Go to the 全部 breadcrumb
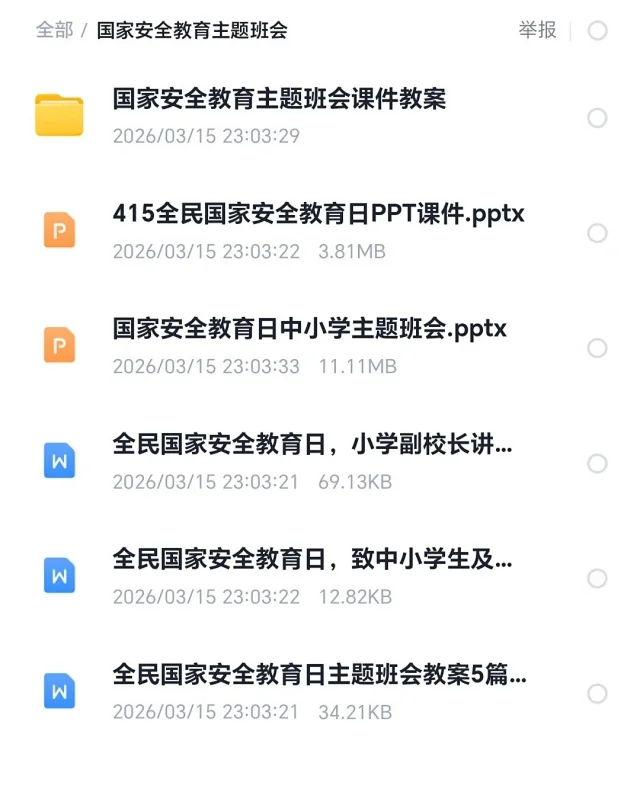Screen dimensions: 640x792 [54, 30]
